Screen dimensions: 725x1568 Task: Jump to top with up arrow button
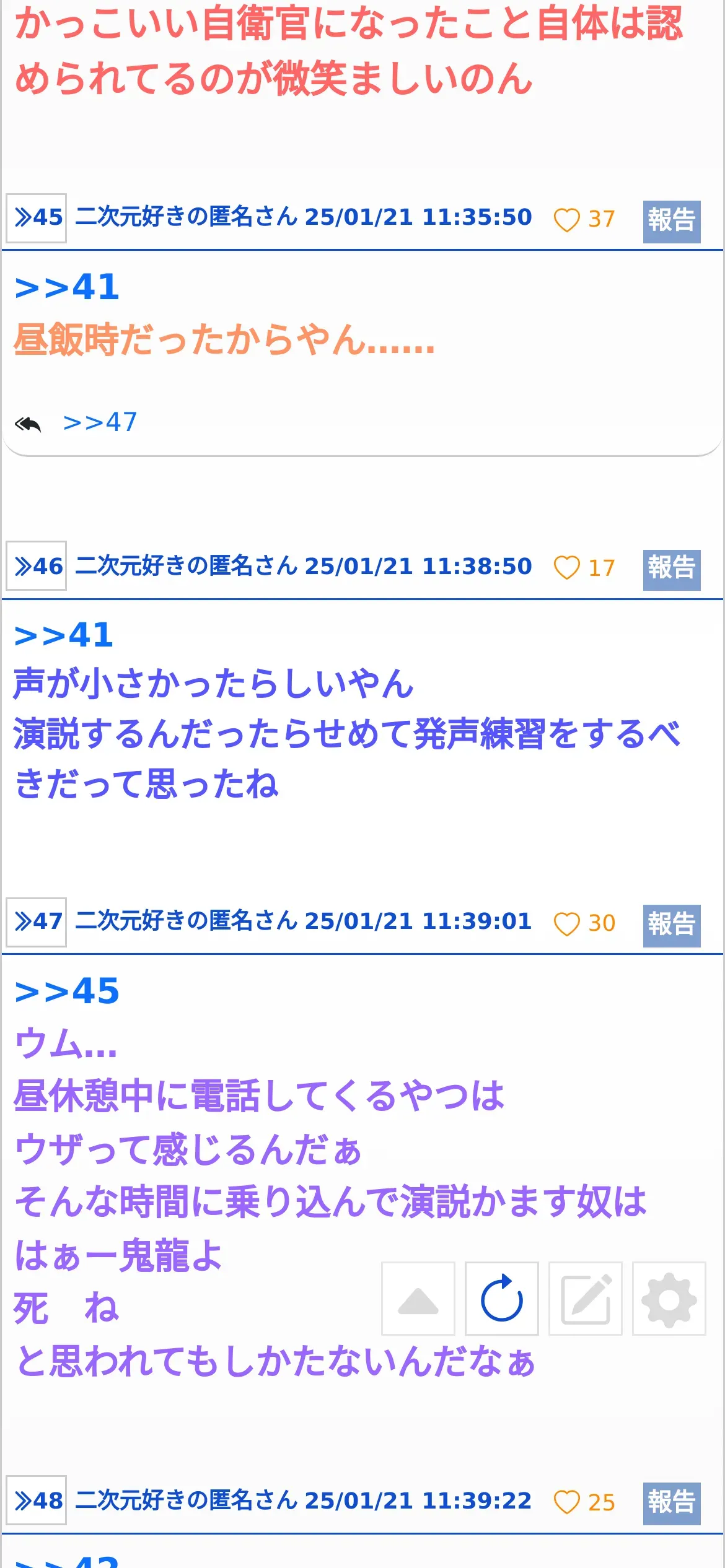coord(418,1299)
